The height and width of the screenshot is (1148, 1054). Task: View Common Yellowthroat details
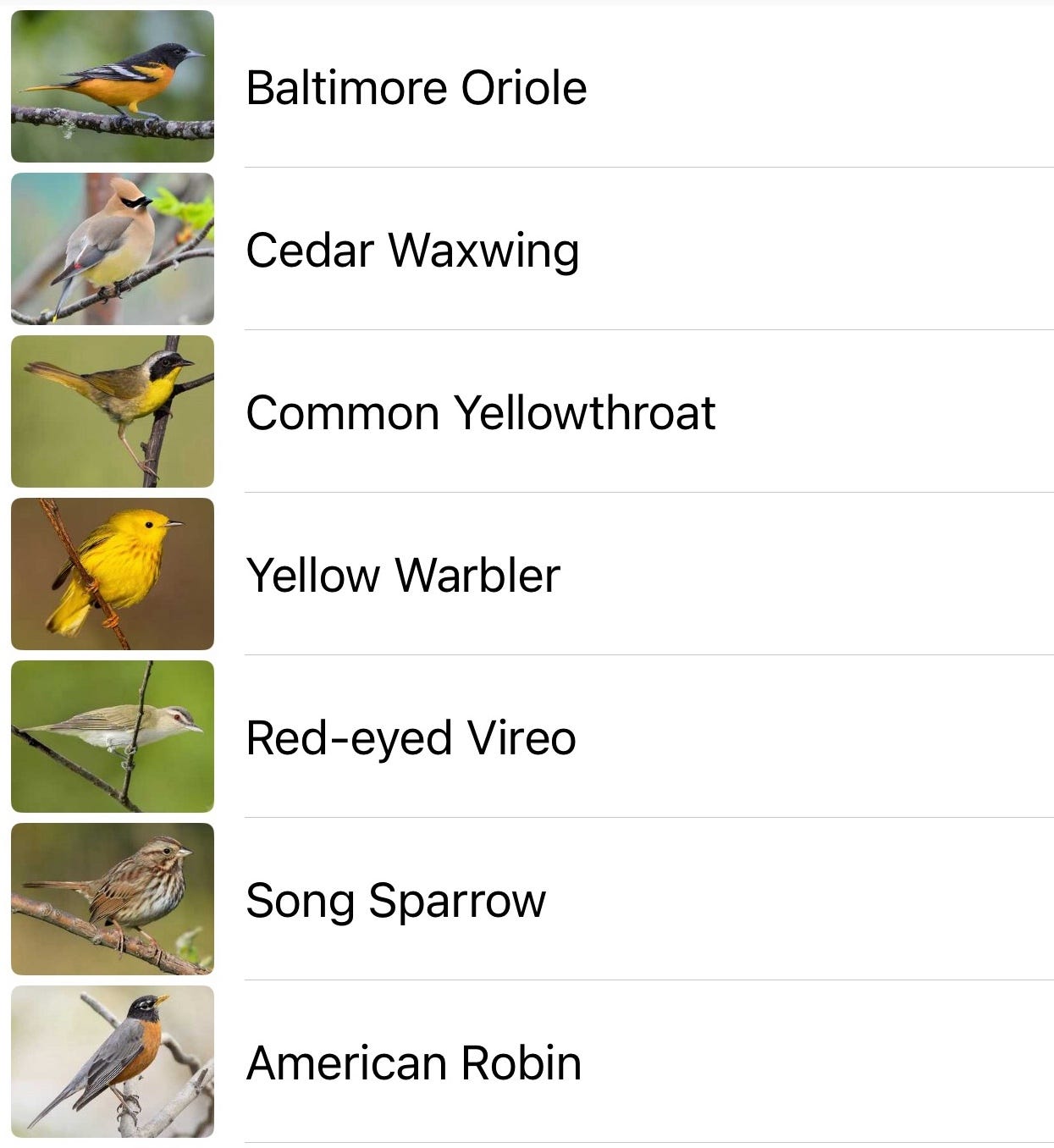coord(480,412)
